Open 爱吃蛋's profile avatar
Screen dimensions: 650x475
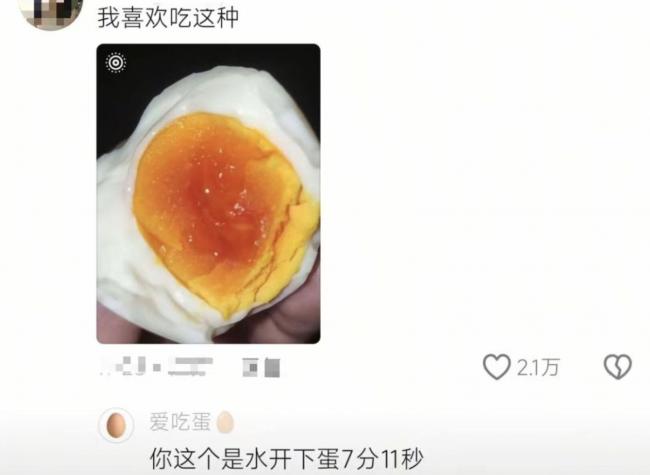[x=116, y=424]
